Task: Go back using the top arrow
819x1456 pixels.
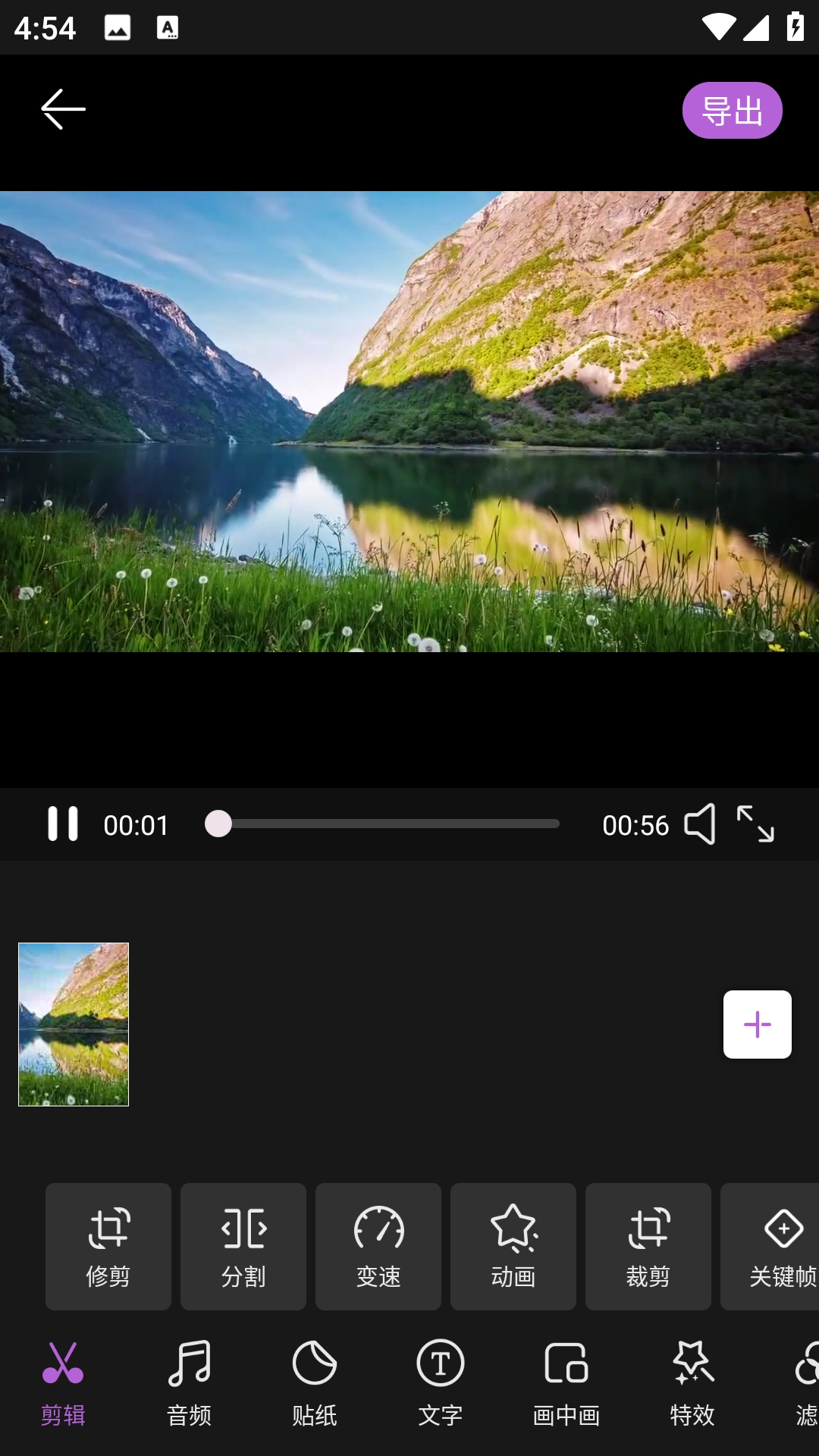Action: click(x=63, y=109)
